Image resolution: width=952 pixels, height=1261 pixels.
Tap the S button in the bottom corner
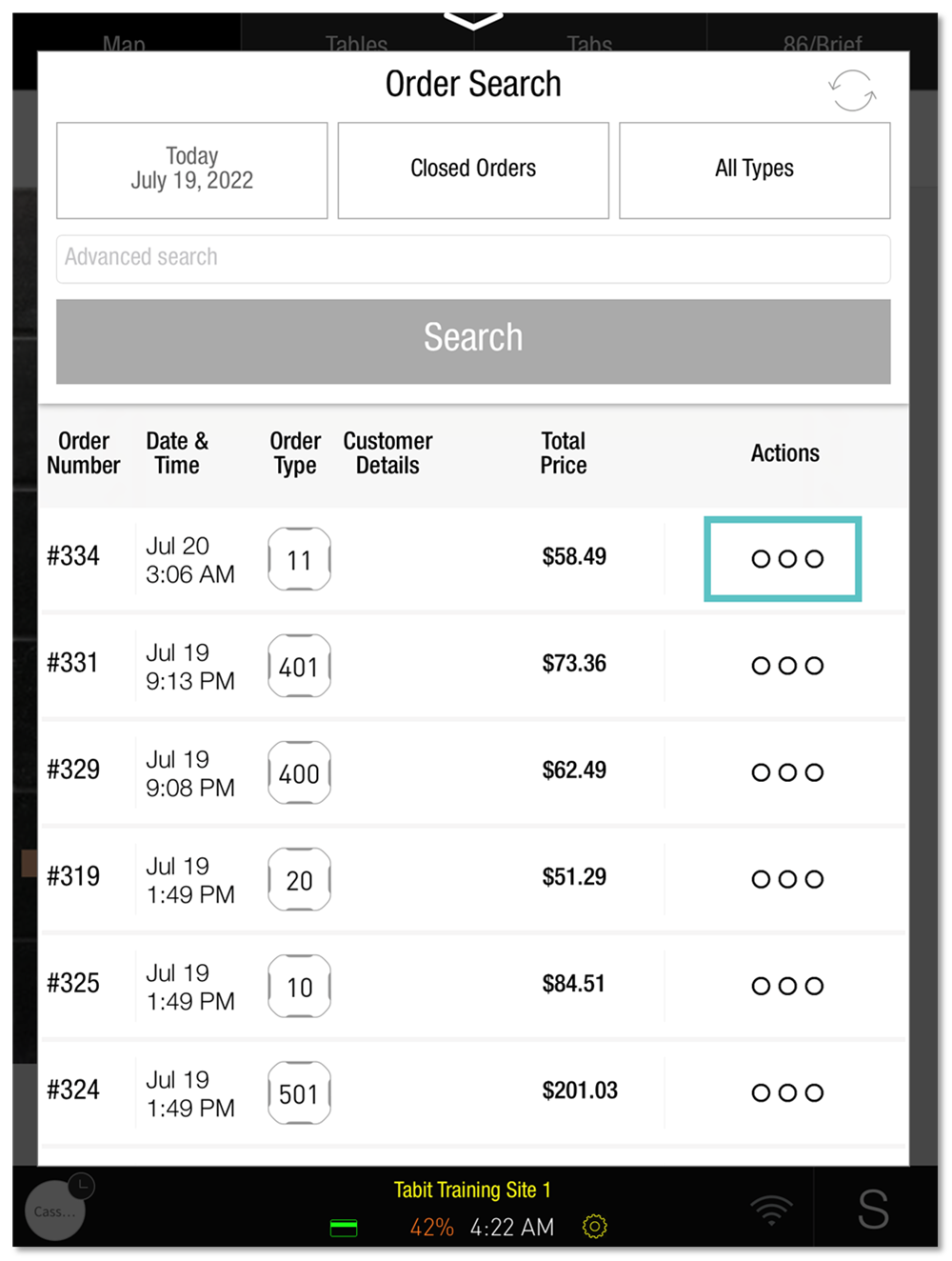872,1210
